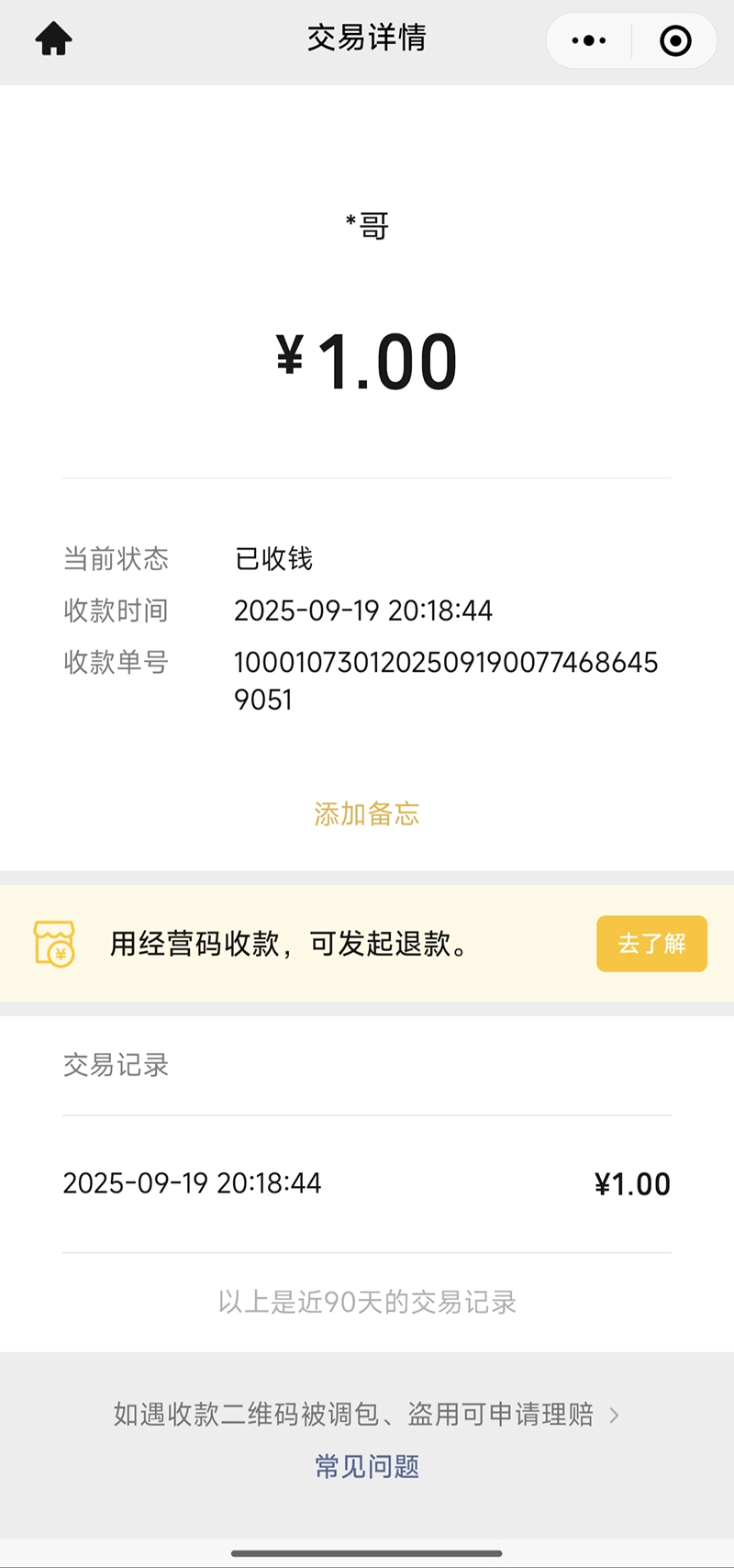Tap the payer name '*哥'
734x1568 pixels.
click(366, 223)
